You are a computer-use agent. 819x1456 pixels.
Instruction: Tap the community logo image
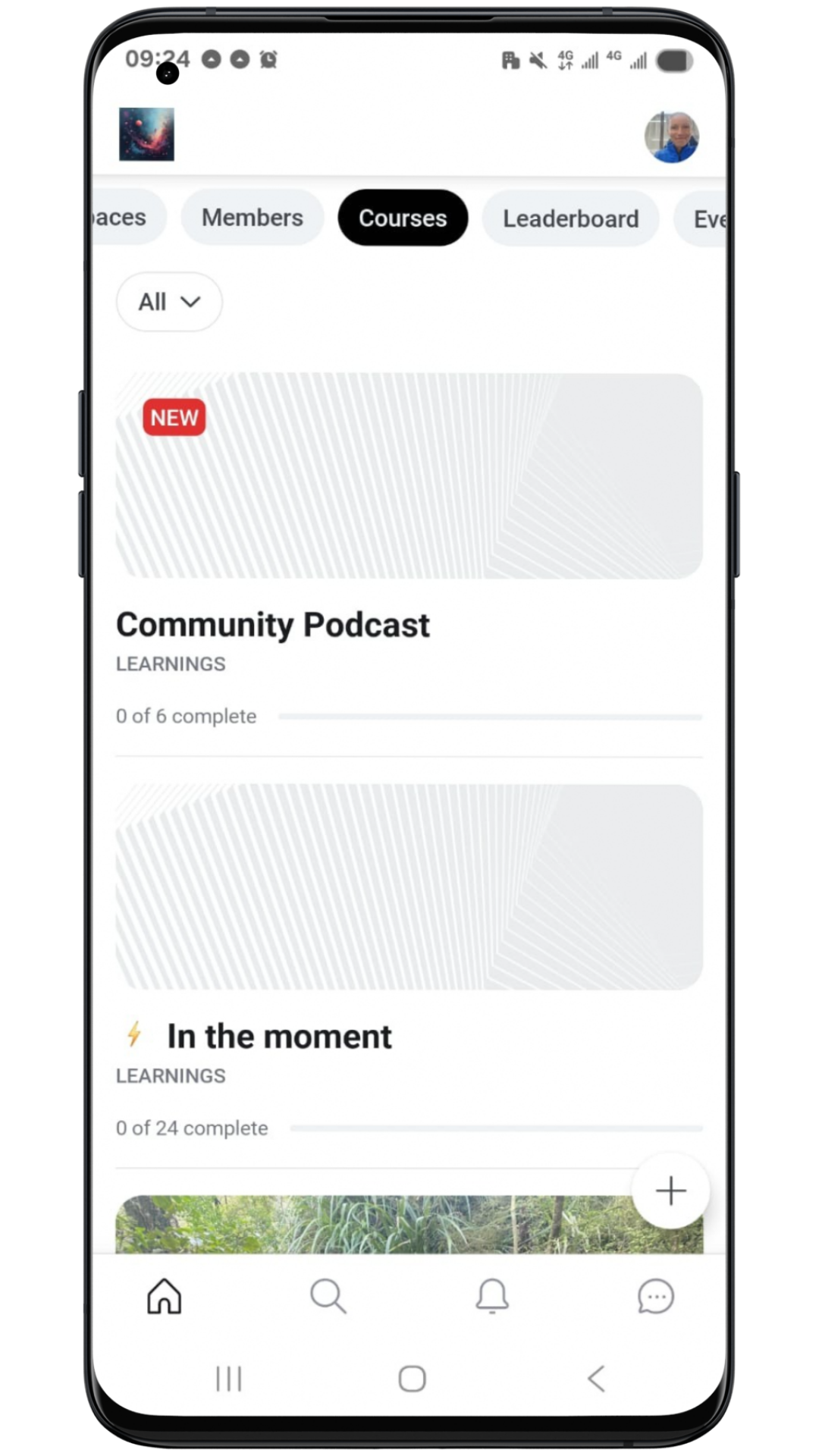pos(146,134)
